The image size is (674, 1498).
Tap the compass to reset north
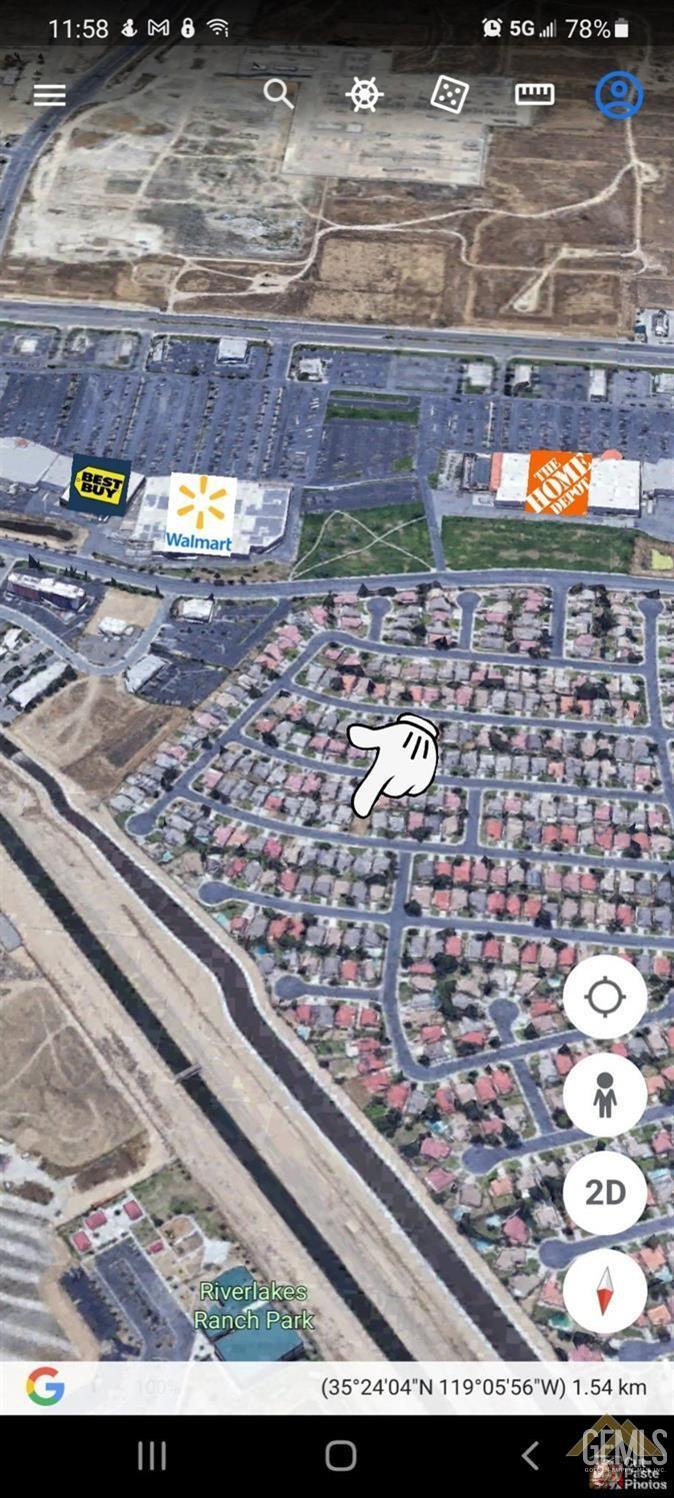[x=605, y=1291]
